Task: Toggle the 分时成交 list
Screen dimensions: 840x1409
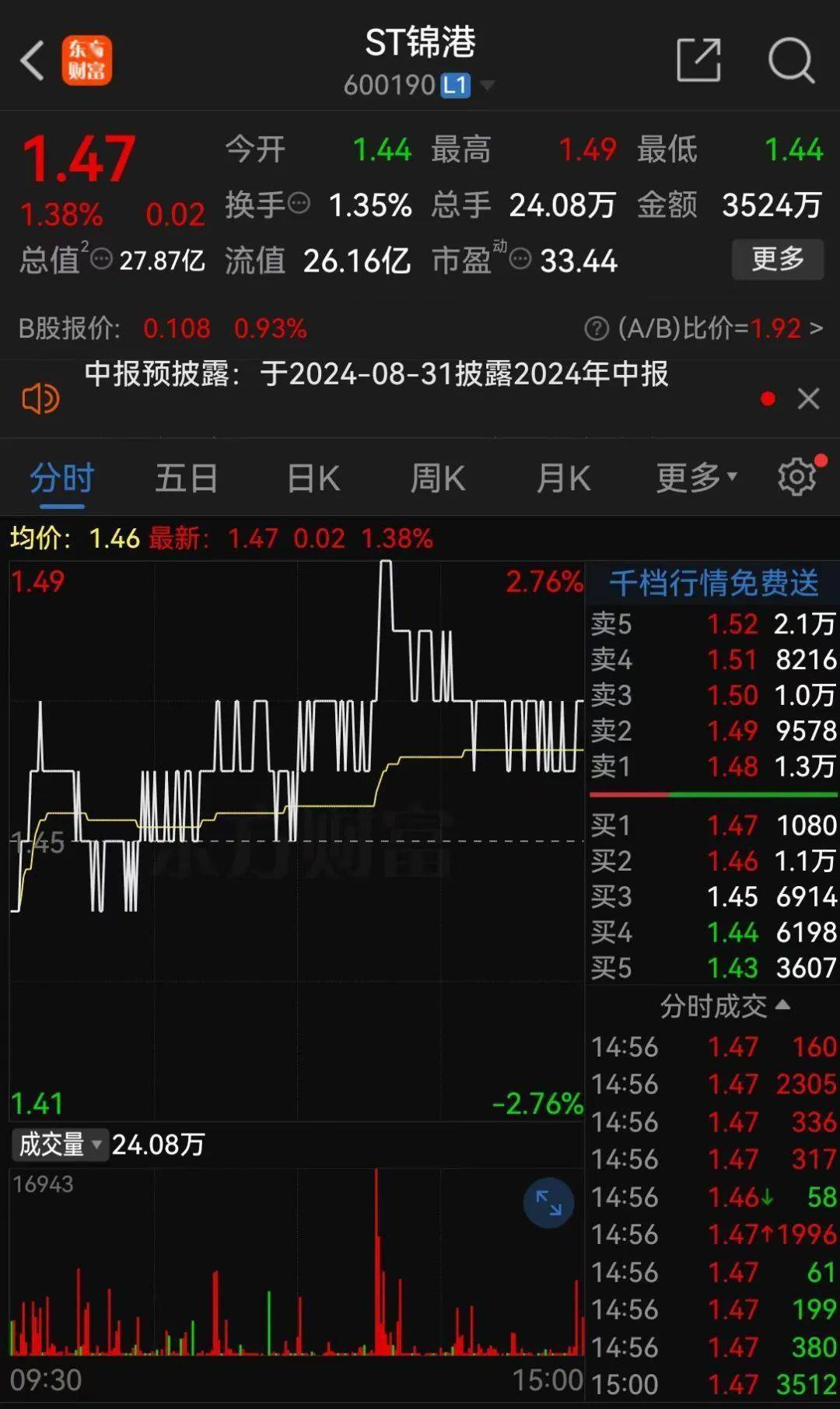Action: (x=724, y=1007)
